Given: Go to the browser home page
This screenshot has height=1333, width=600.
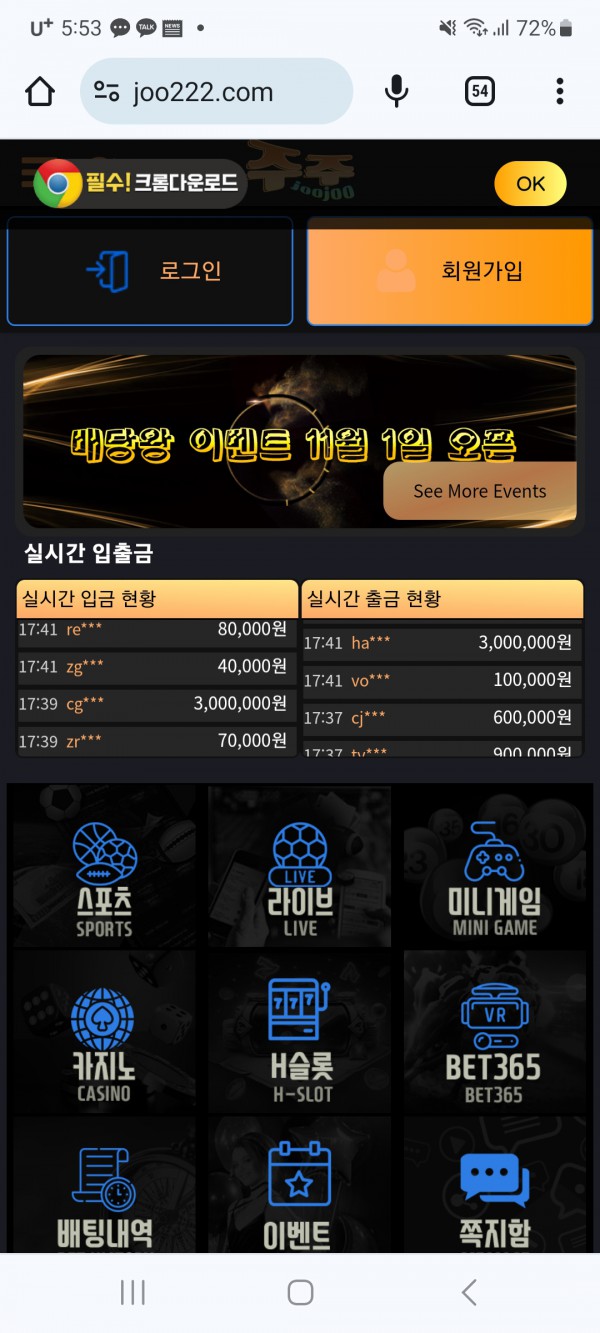Looking at the screenshot, I should (40, 92).
